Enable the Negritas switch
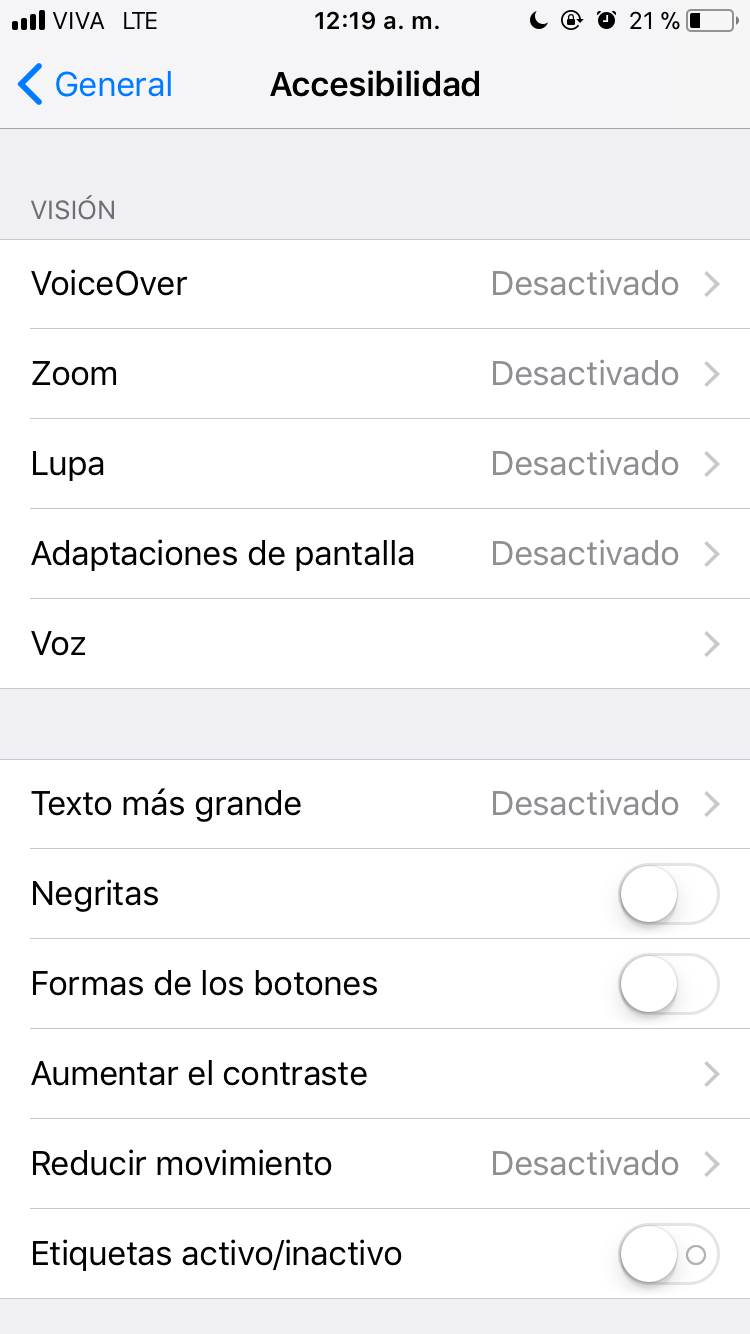750x1334 pixels. click(668, 894)
